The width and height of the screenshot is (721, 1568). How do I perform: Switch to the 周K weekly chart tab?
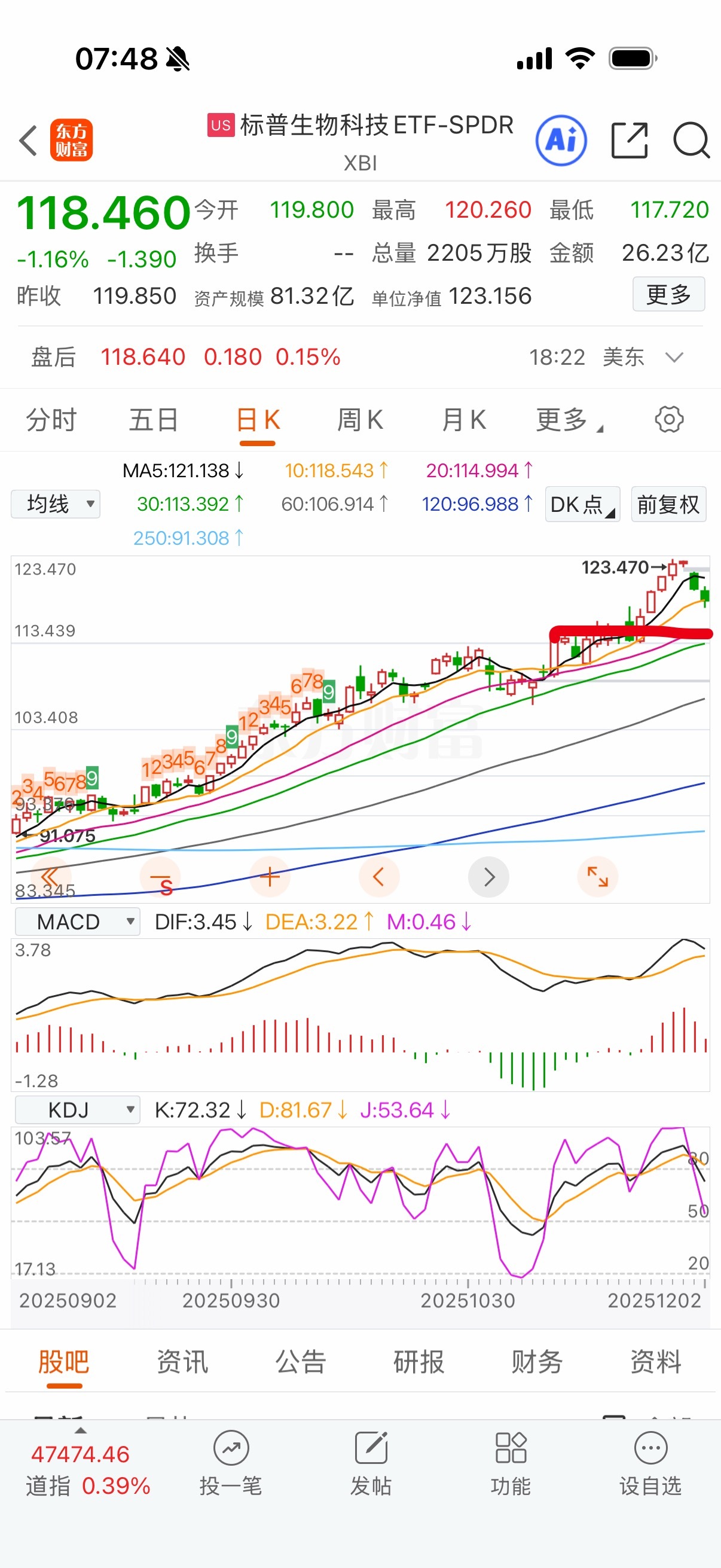tap(360, 419)
